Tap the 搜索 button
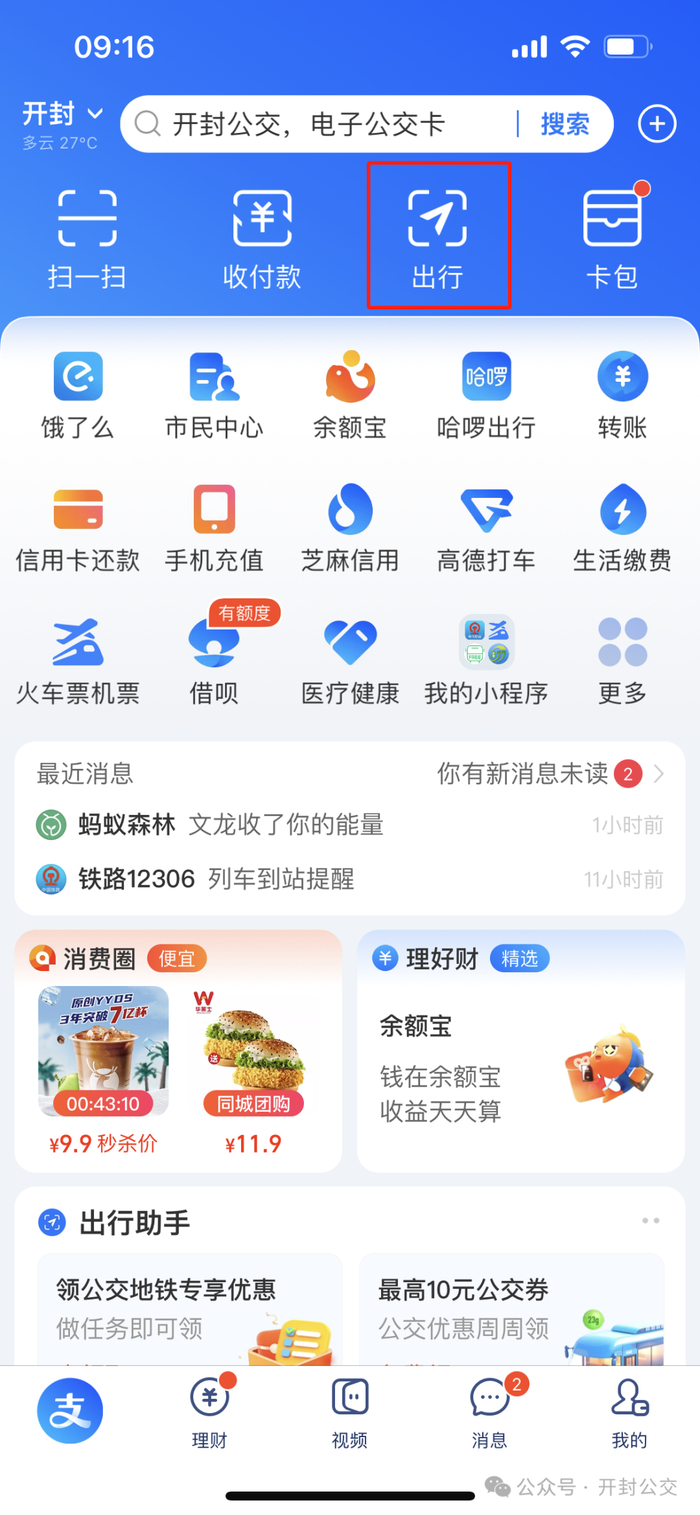This screenshot has height=1515, width=700. tap(565, 124)
